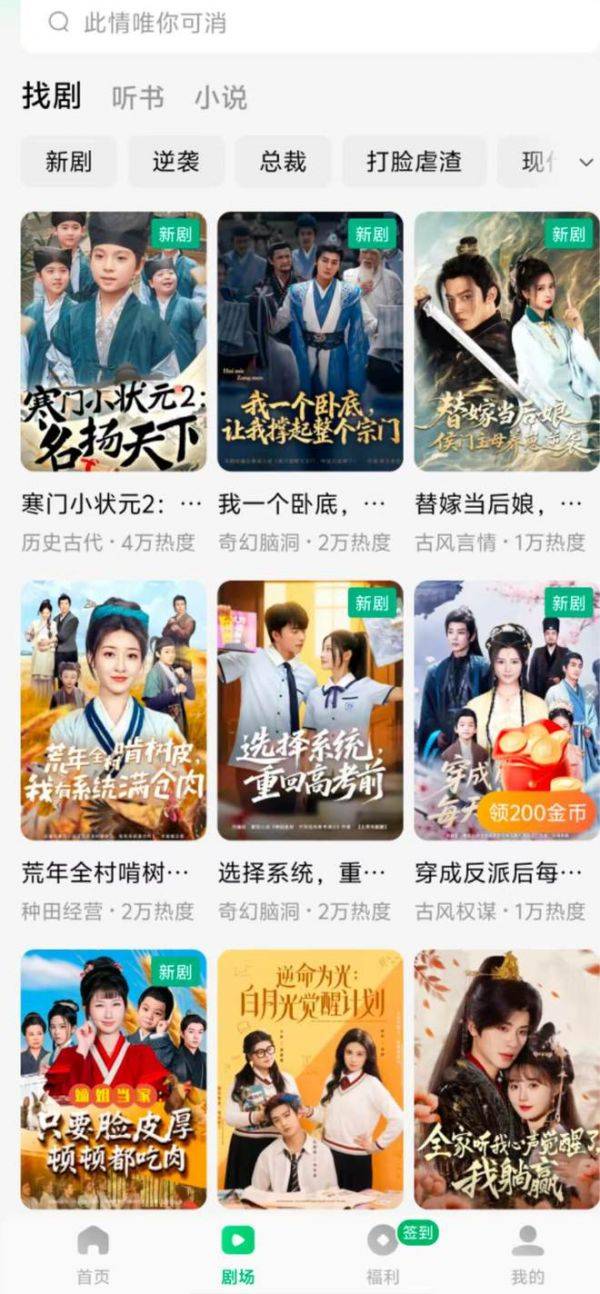Viewport: 600px width, 1294px height.
Task: Open the search field 此情唯你可消
Action: (x=300, y=24)
